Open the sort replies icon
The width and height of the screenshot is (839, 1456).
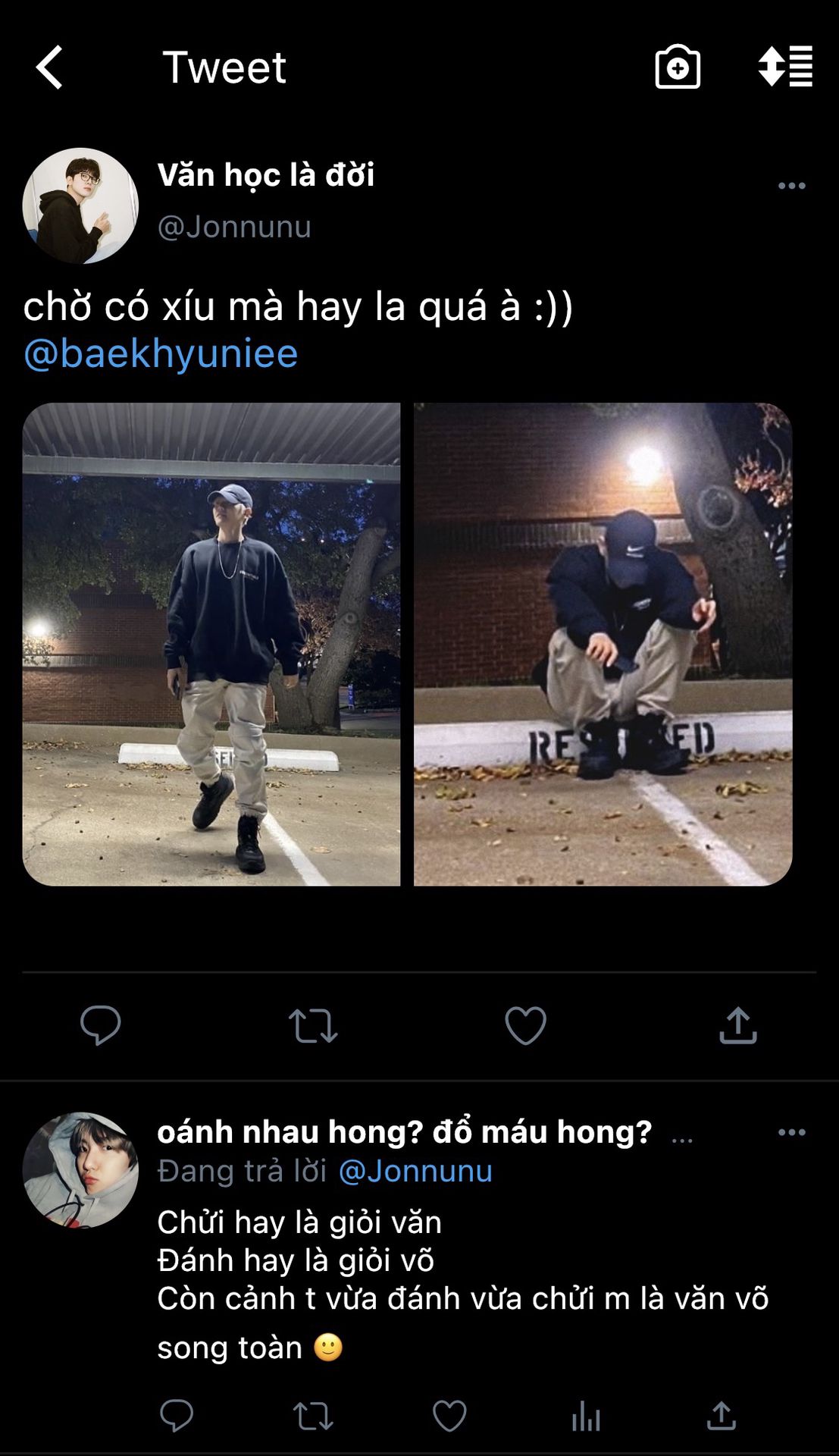[785, 67]
